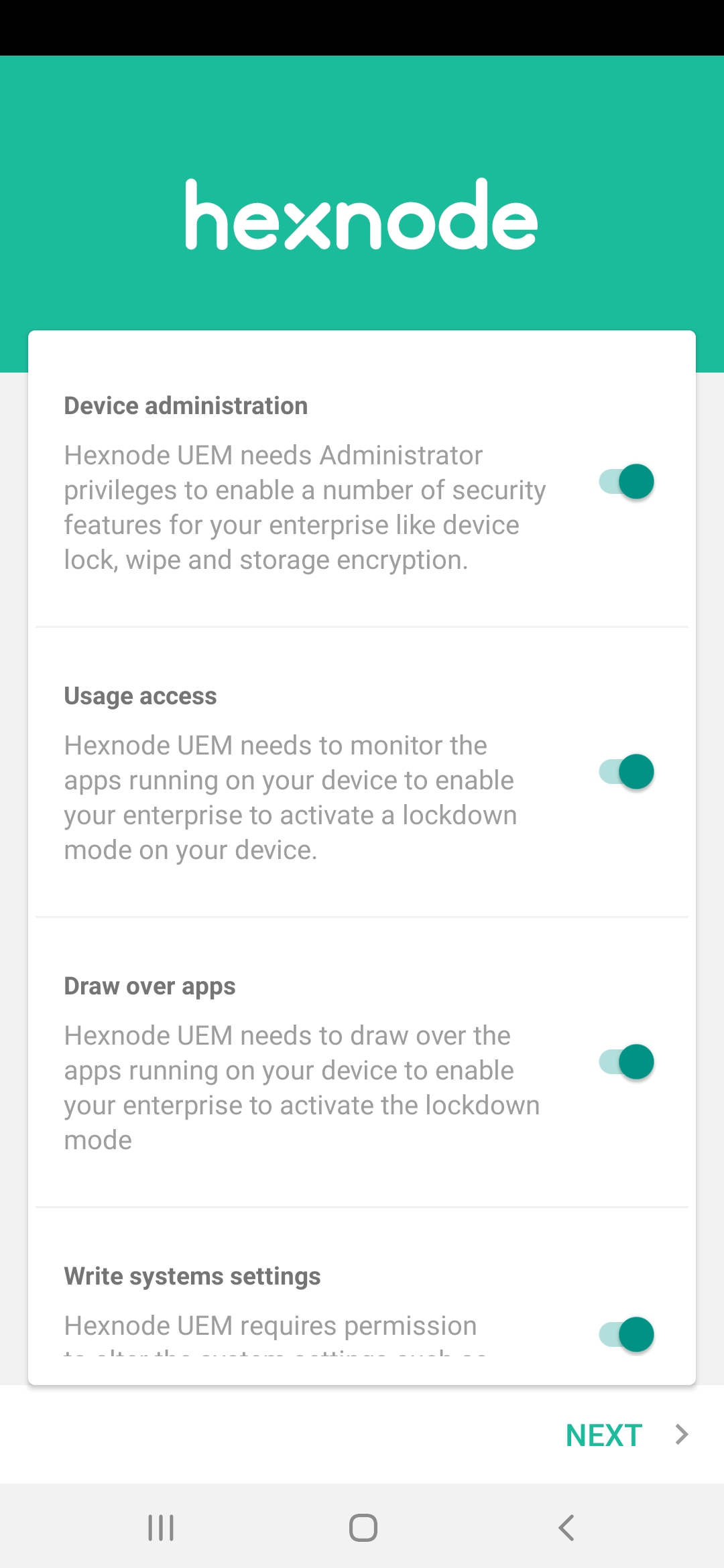The image size is (724, 1568).
Task: Disable the Usage access switch
Action: tap(626, 772)
